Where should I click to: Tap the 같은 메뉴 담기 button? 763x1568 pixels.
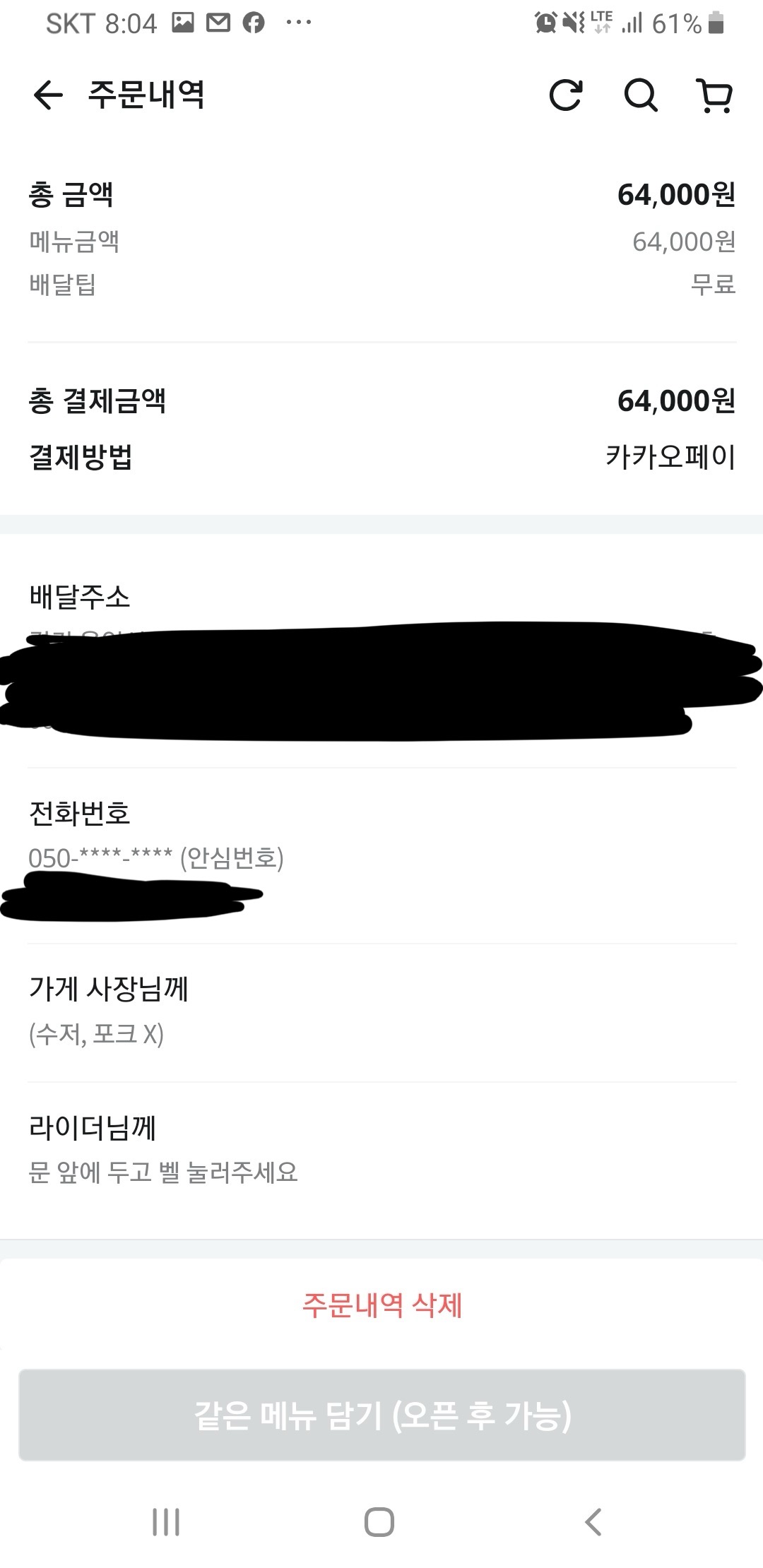pos(382,1415)
